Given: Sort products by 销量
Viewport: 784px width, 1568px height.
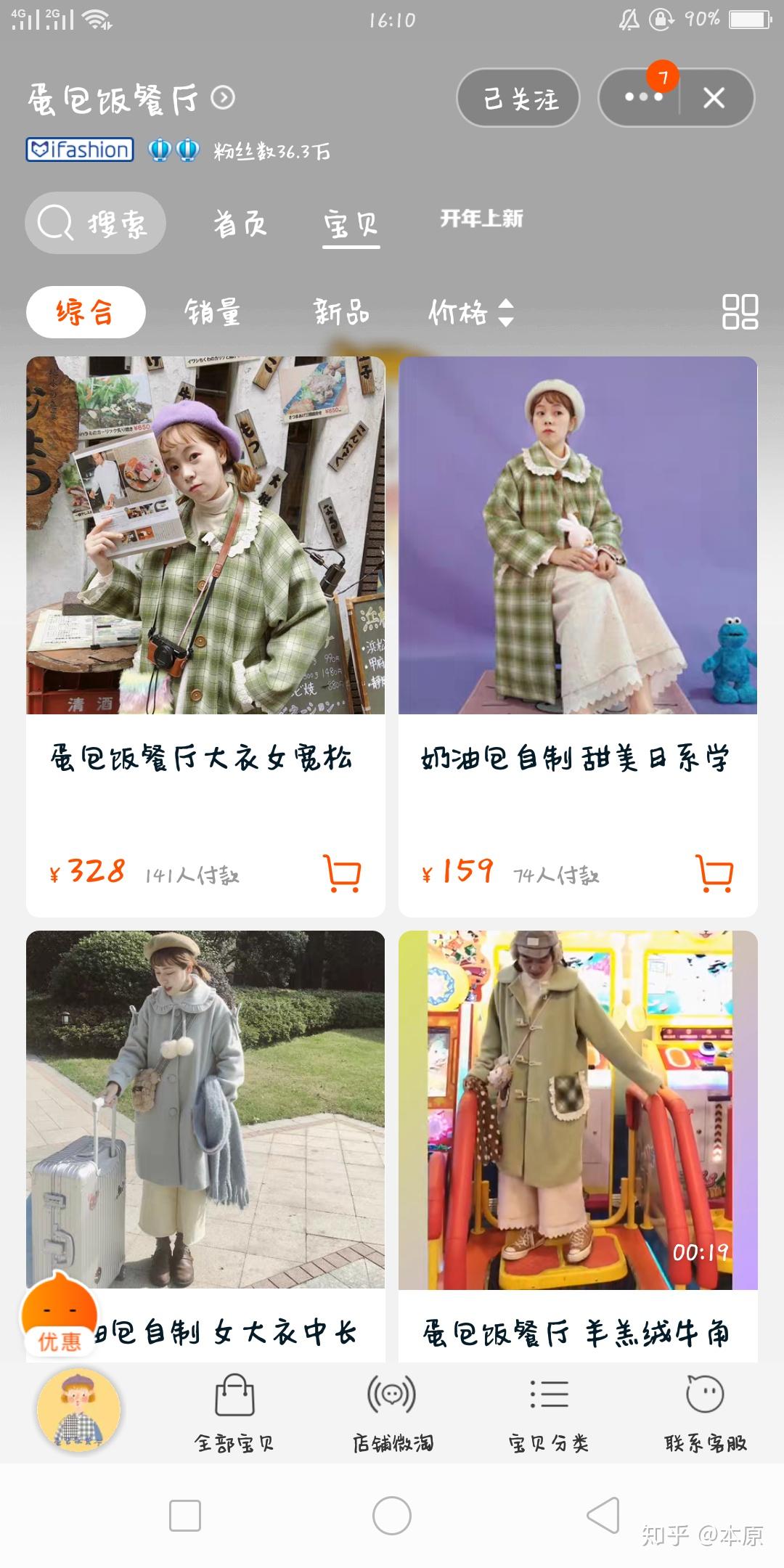Looking at the screenshot, I should click(x=212, y=312).
